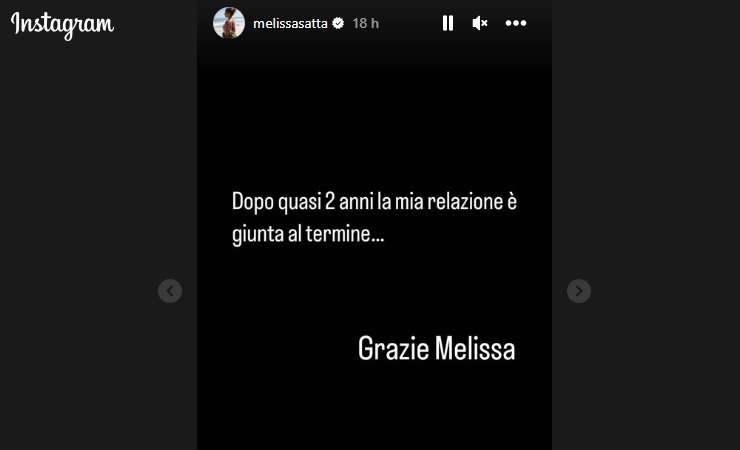Toggle the story sound

480,23
